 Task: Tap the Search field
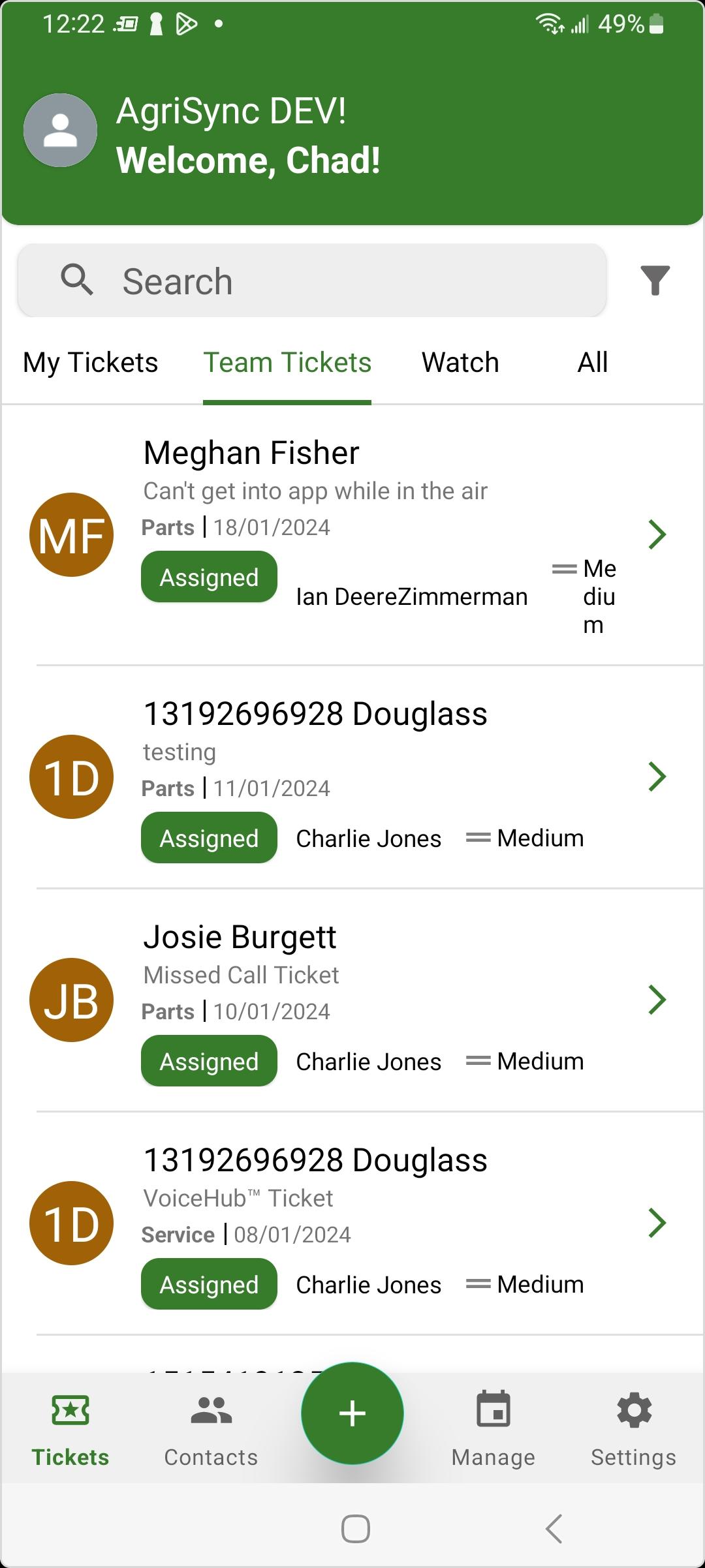[312, 281]
